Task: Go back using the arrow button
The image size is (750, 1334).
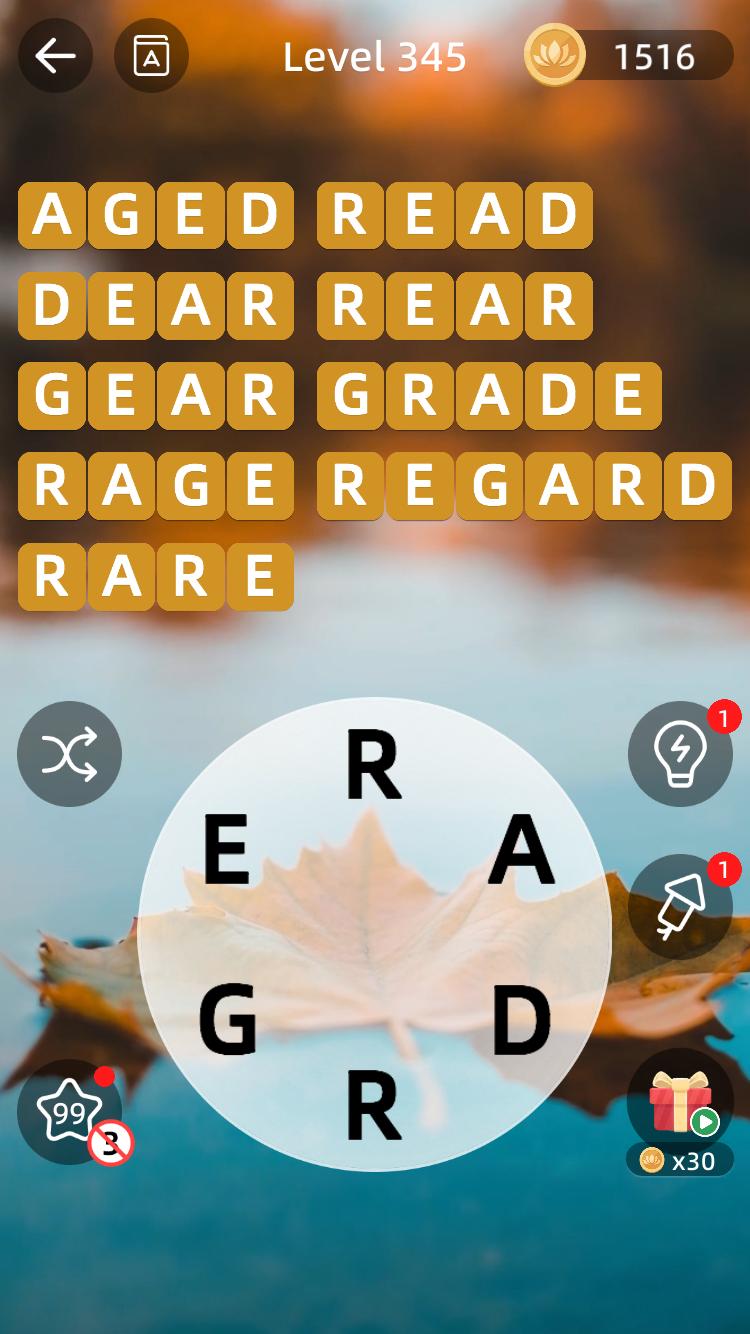Action: [55, 56]
